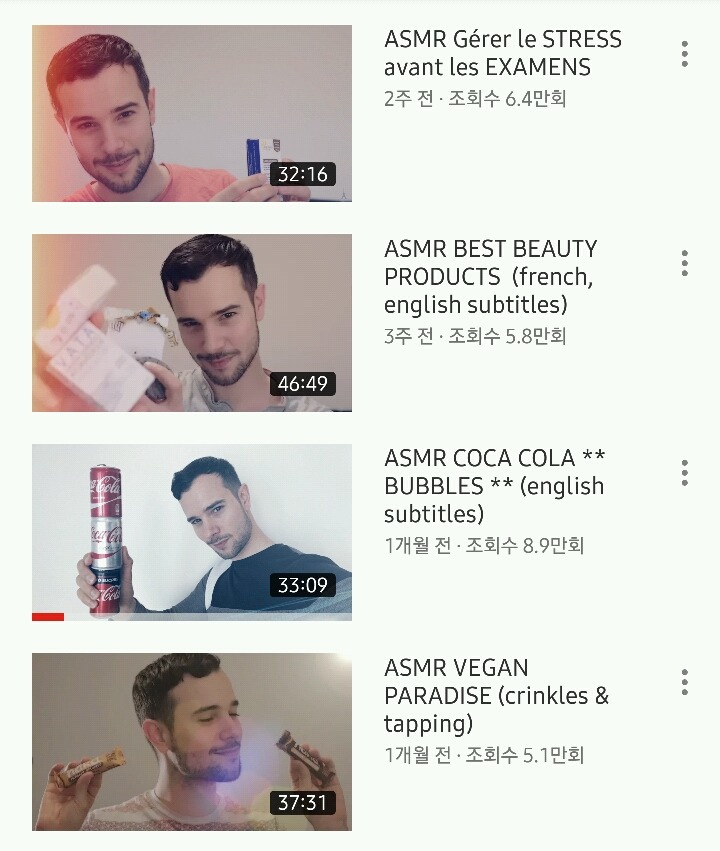Open the overflow menu for the BEST BEAUTY PRODUCTS video
This screenshot has width=720, height=851.
tap(684, 263)
